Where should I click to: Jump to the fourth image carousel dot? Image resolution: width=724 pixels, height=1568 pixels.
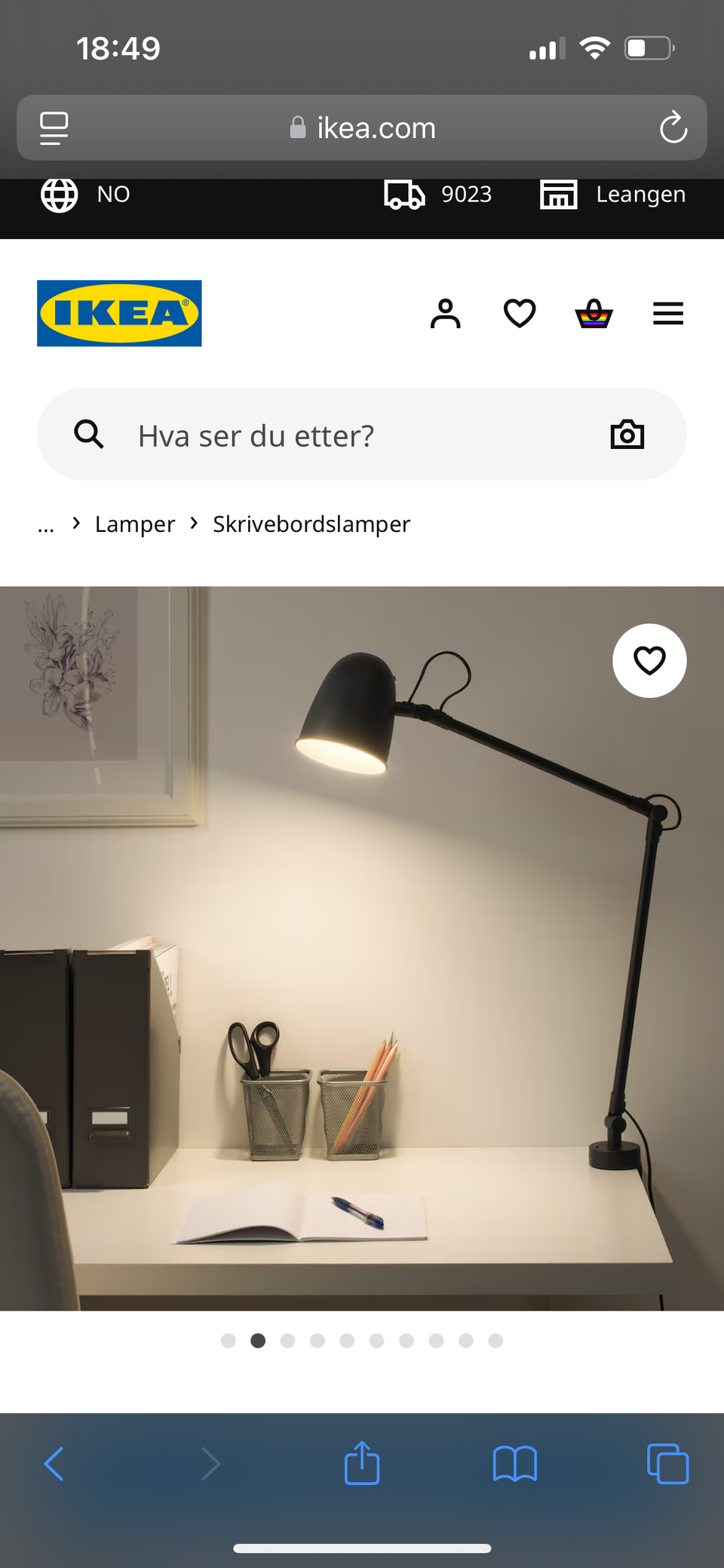[x=317, y=1341]
